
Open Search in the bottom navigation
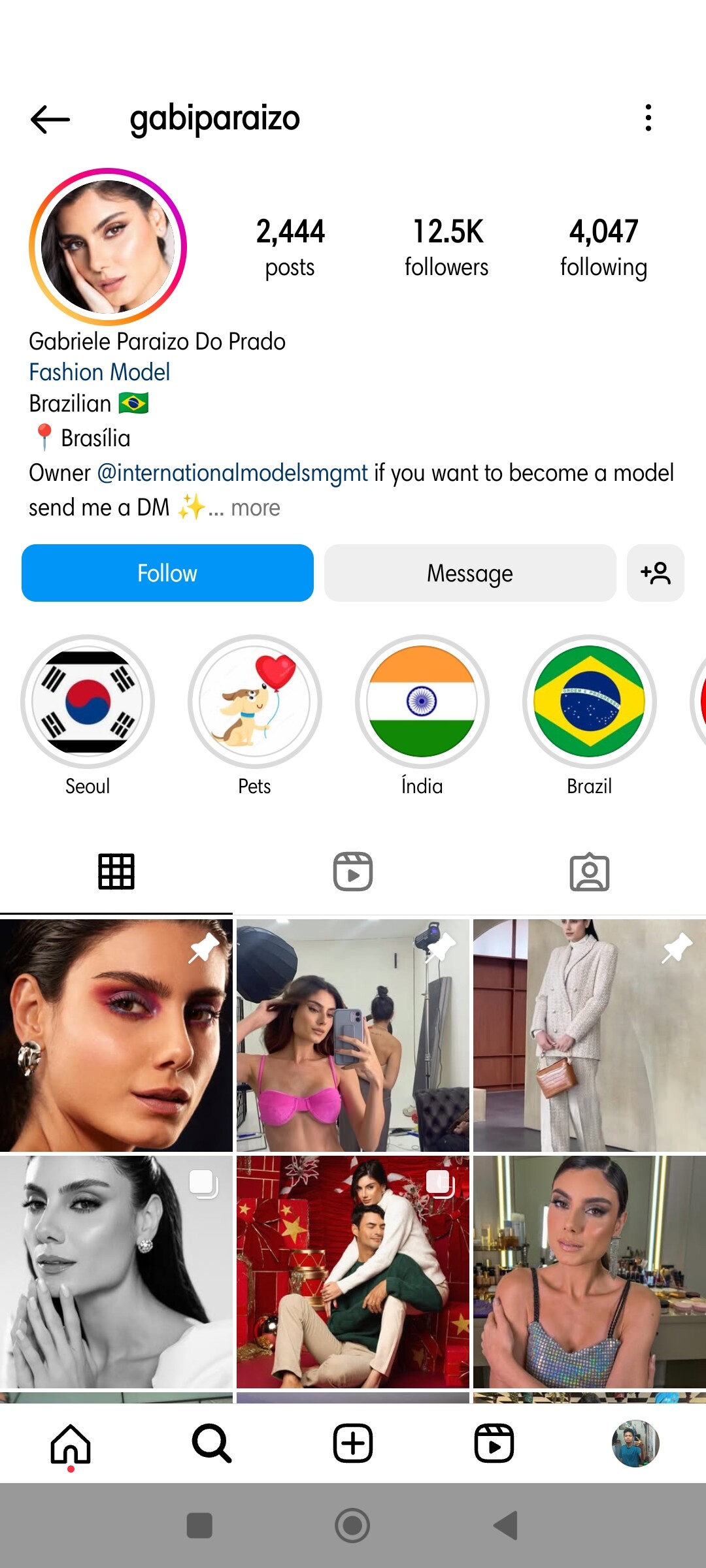(212, 1443)
